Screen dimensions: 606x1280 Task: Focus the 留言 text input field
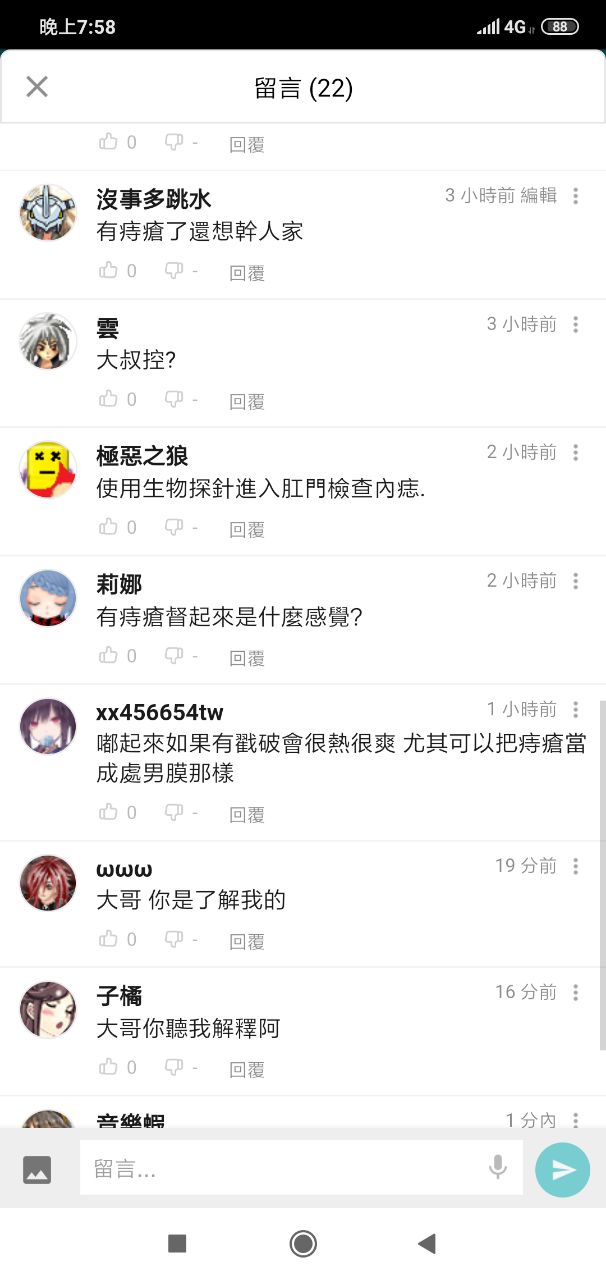click(x=280, y=1169)
